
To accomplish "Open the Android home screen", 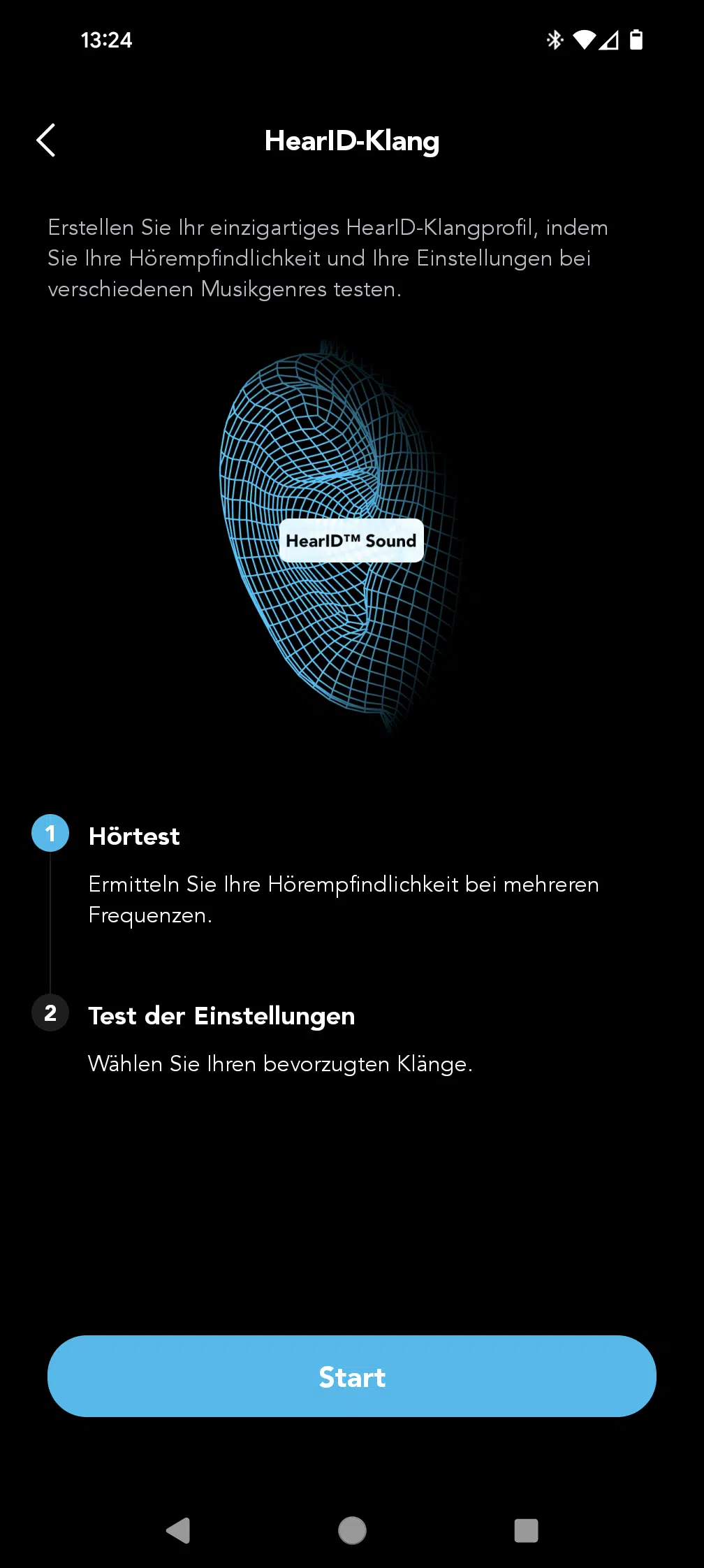I will tap(352, 1530).
